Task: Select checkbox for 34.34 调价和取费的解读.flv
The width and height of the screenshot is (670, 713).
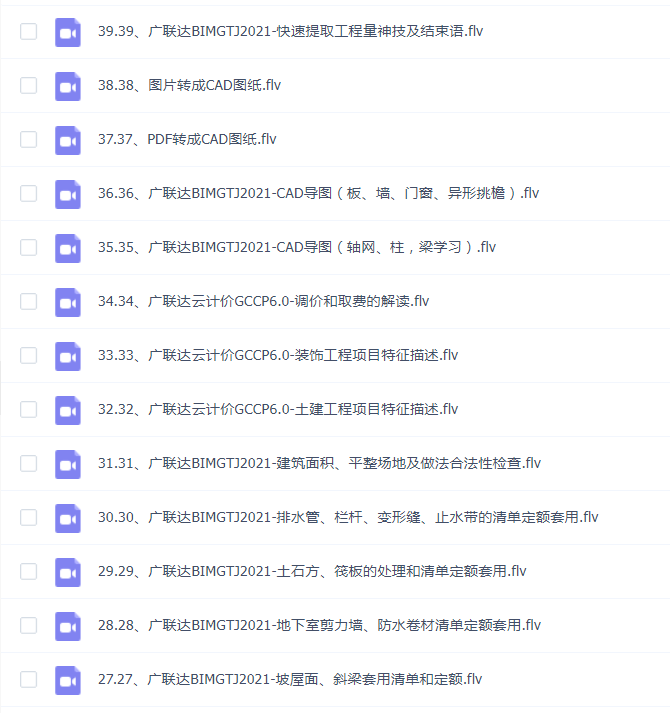Action: (x=28, y=301)
